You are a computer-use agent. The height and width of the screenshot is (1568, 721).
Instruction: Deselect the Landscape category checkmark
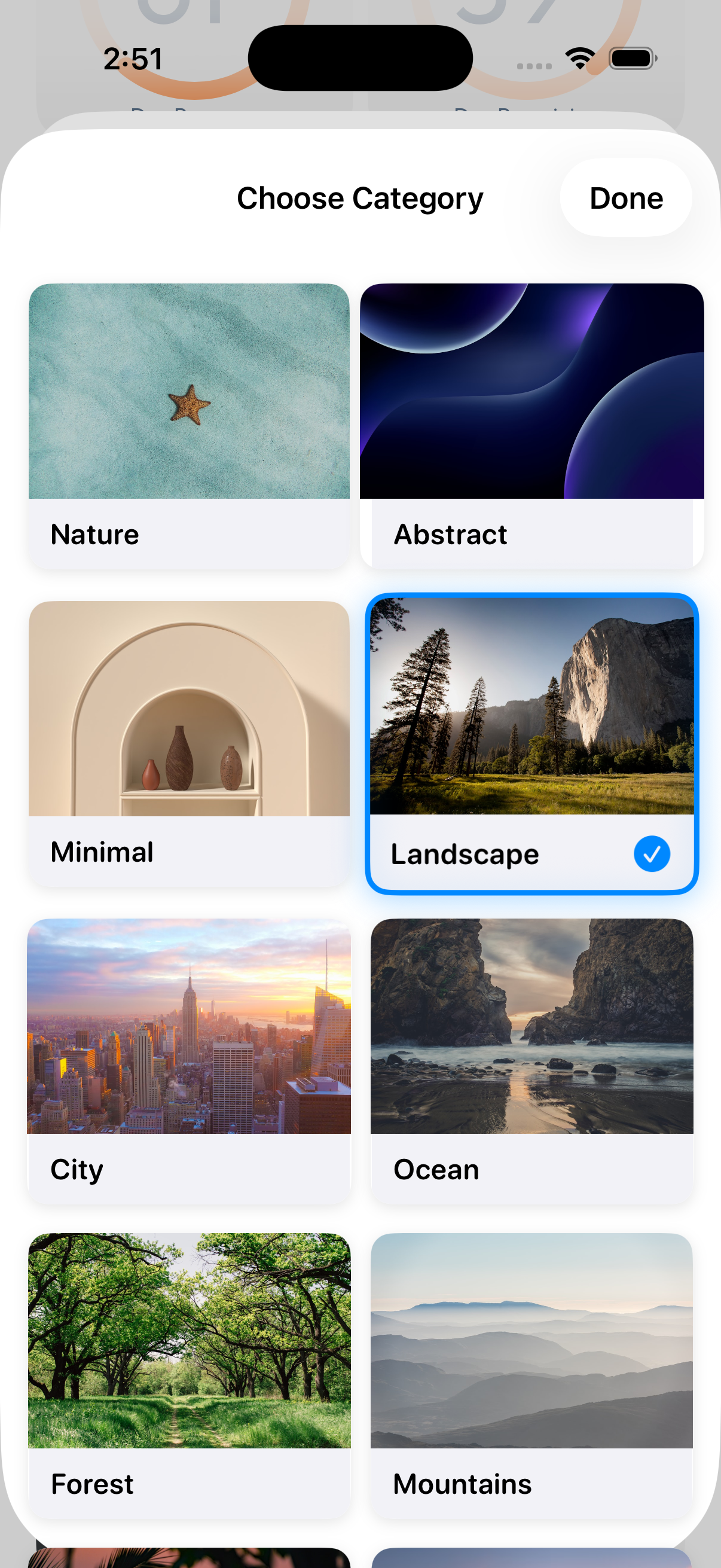(x=652, y=854)
